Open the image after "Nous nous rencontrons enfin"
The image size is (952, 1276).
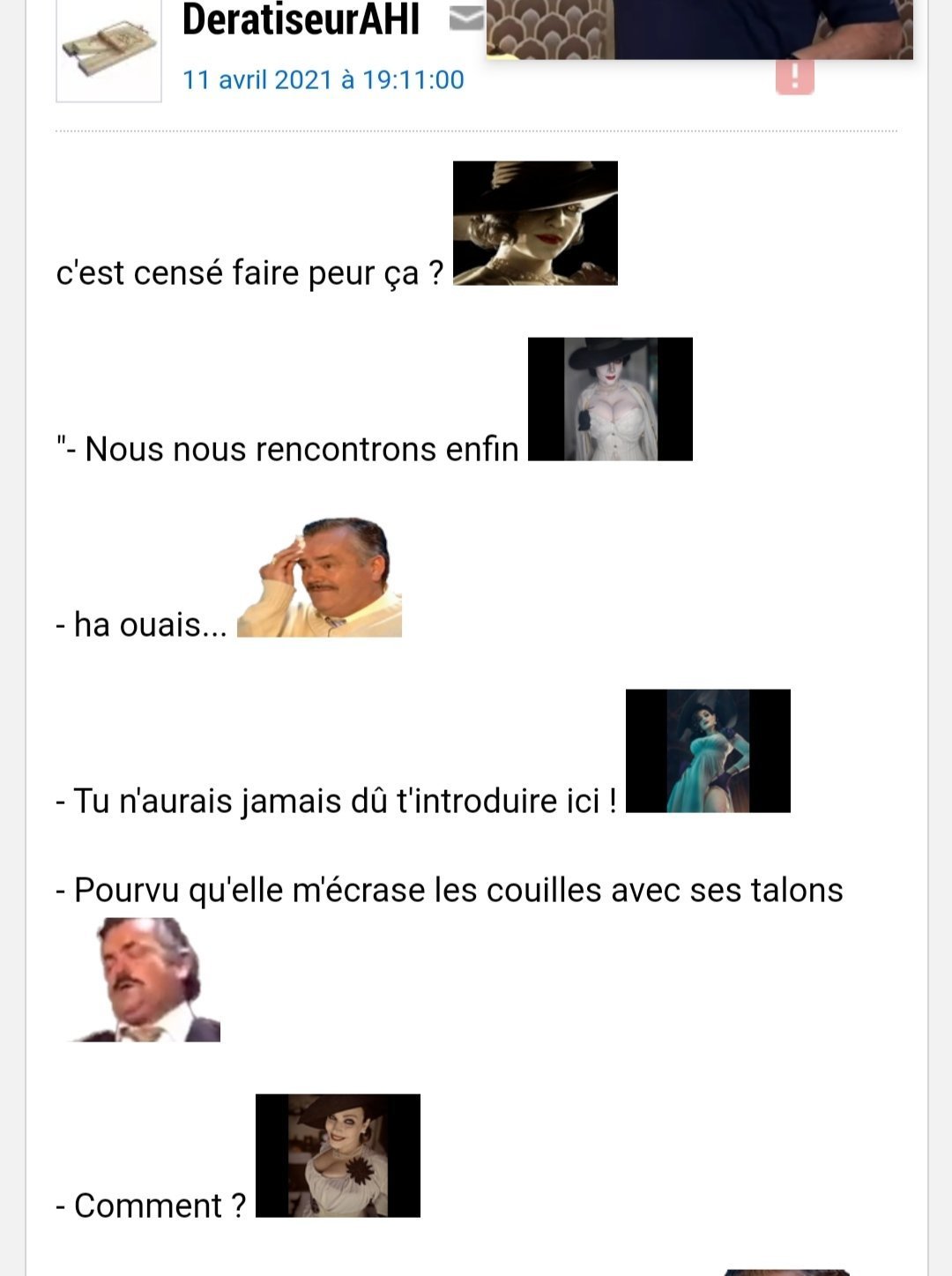coord(610,399)
